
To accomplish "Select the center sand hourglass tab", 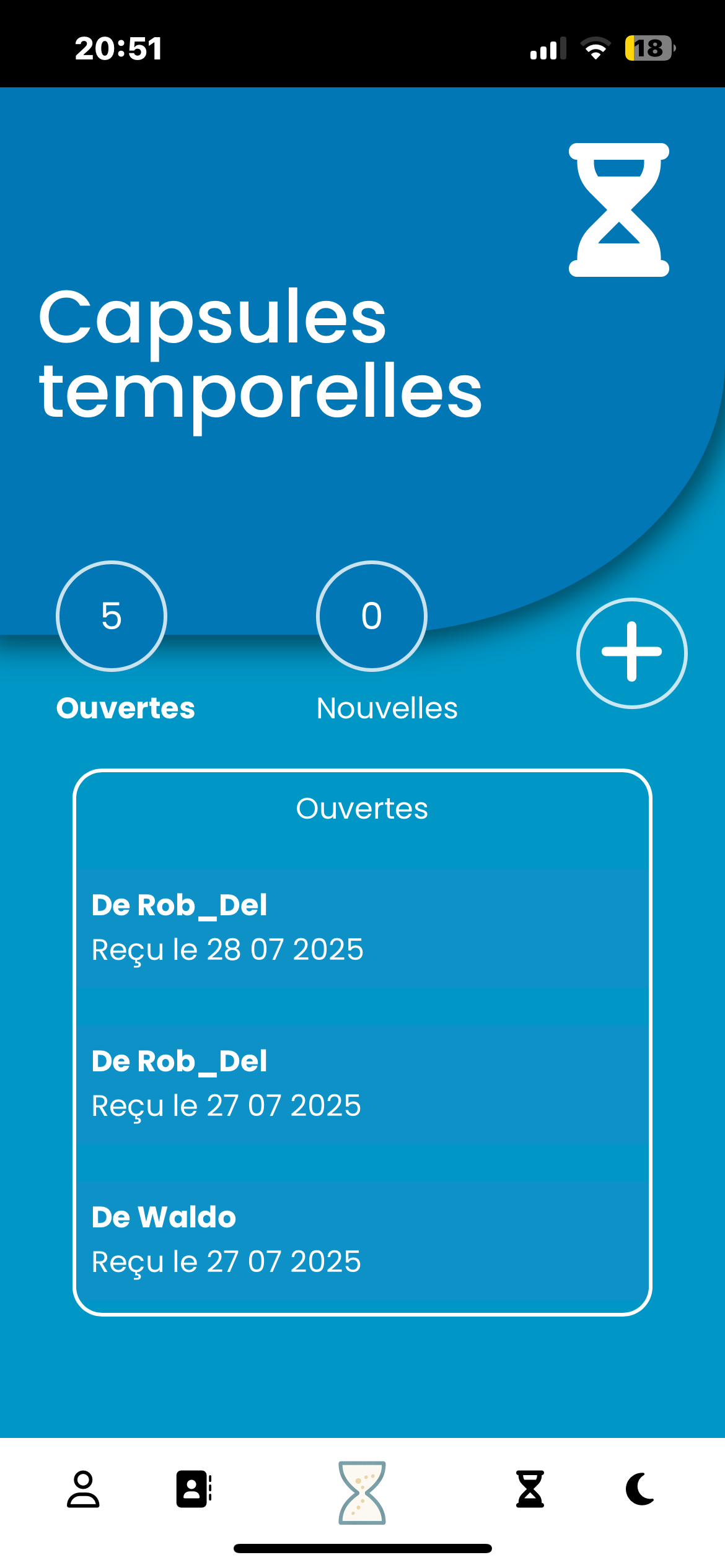I will [x=362, y=1492].
